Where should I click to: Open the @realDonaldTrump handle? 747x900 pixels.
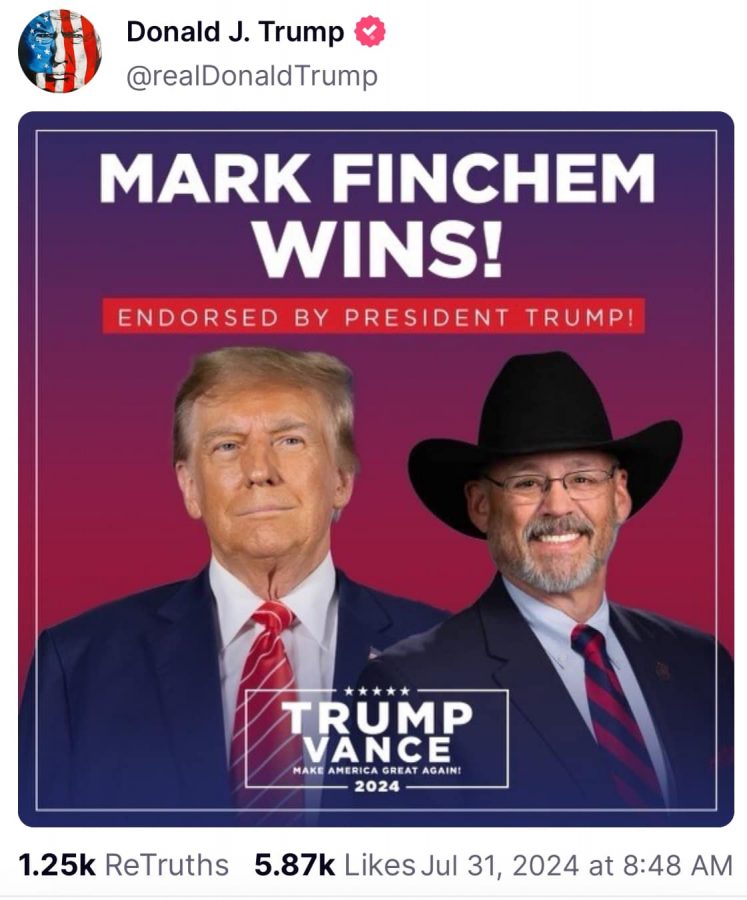251,76
